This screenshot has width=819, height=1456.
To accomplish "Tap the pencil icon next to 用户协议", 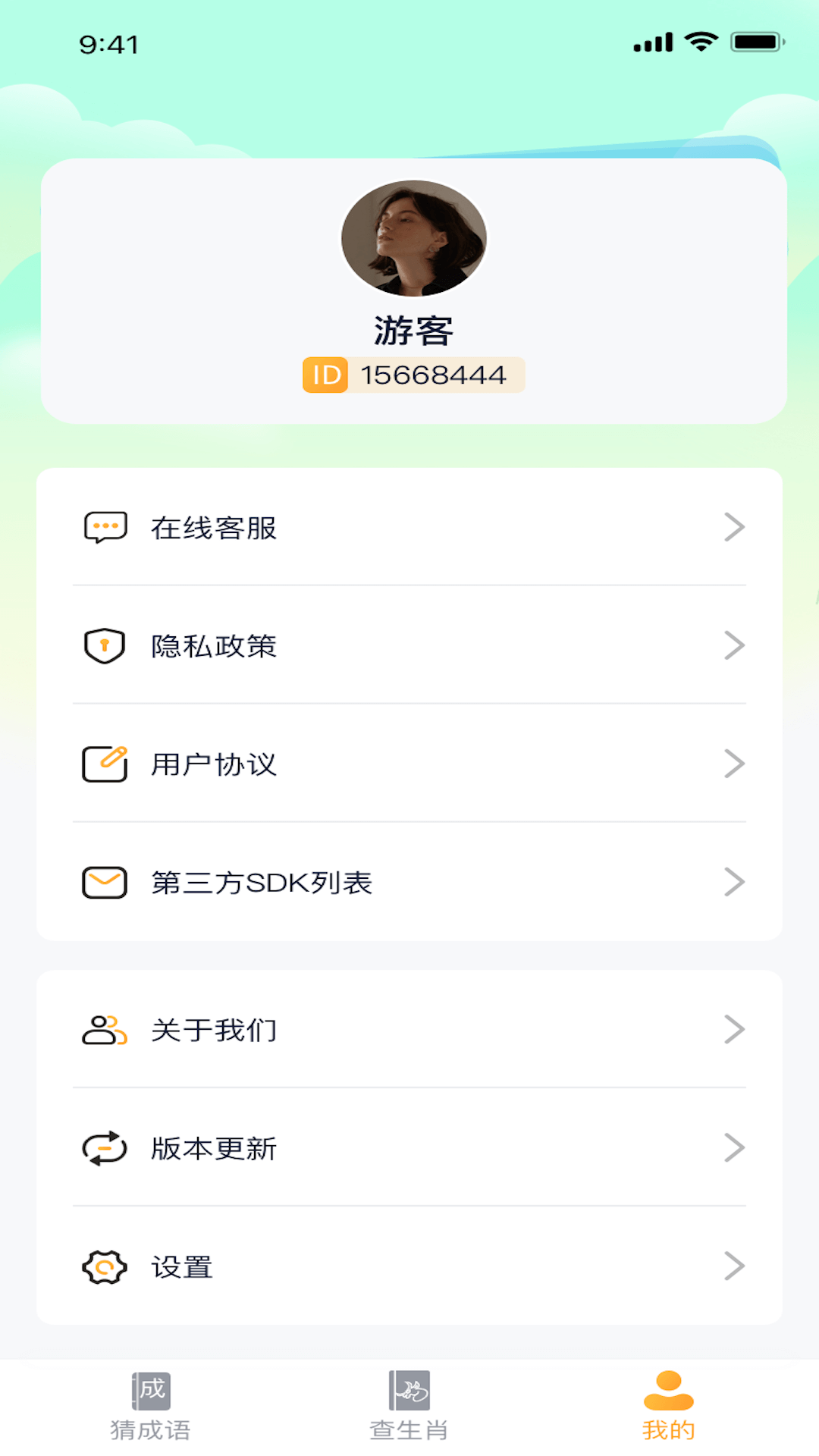I will (x=105, y=764).
